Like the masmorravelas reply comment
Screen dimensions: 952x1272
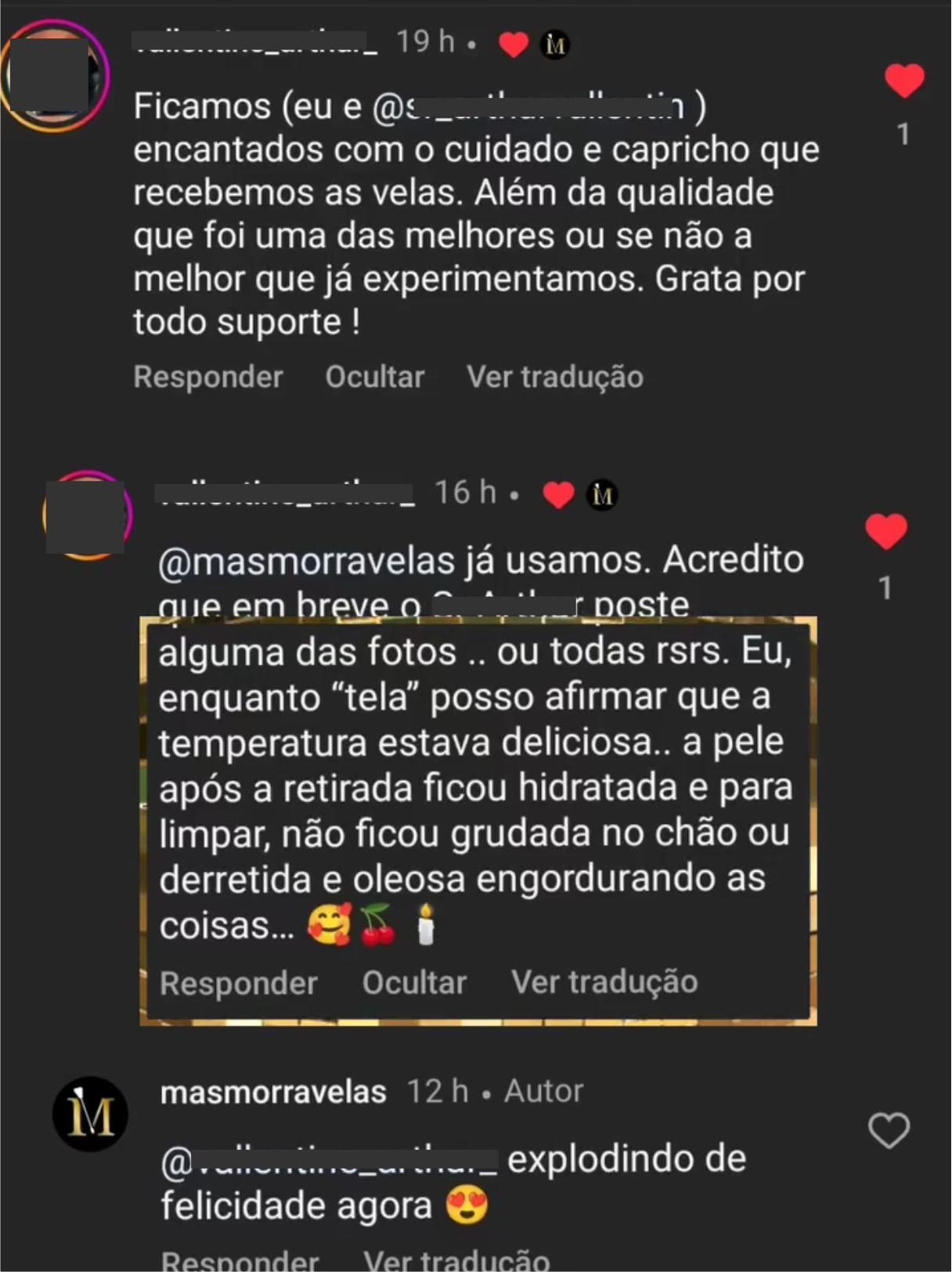coord(889,1130)
